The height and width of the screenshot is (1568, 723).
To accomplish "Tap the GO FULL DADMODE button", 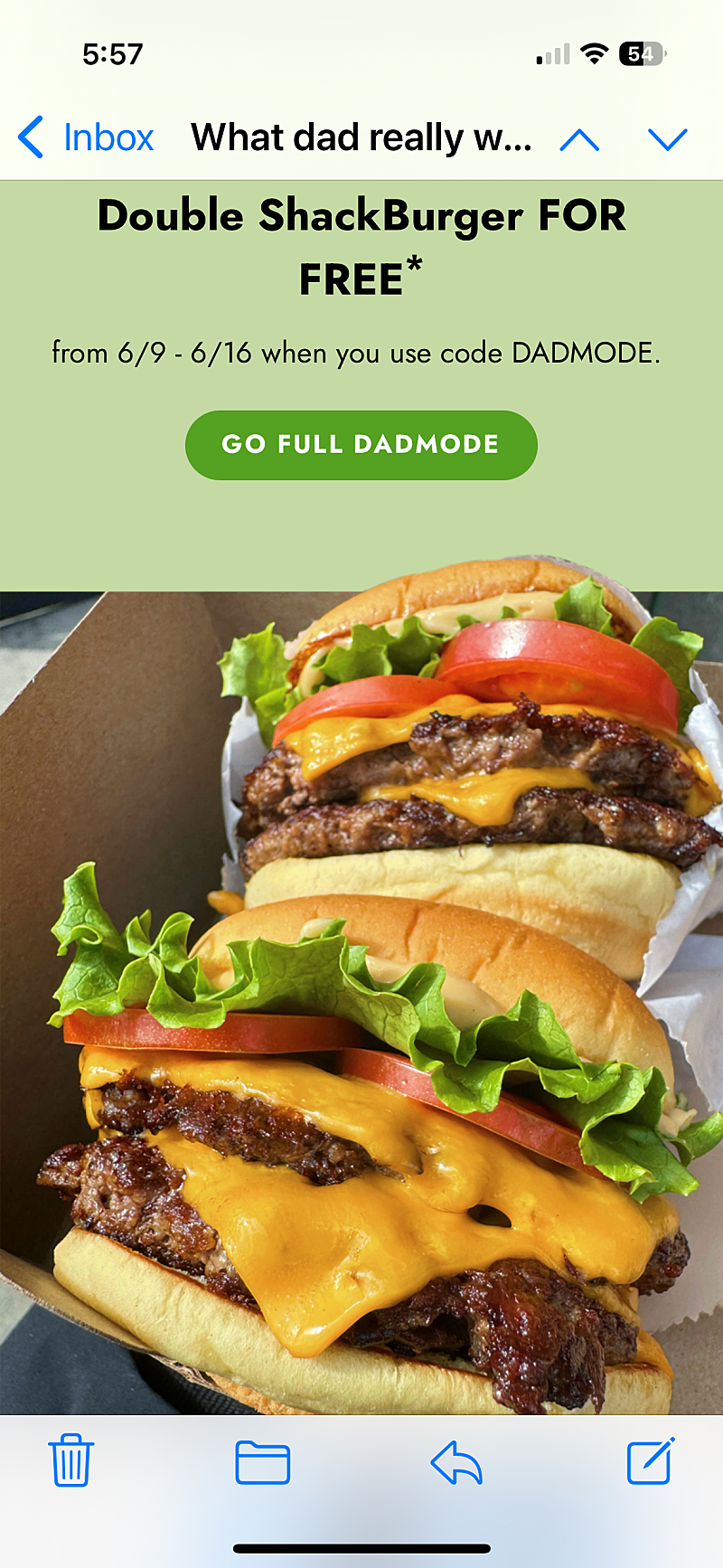I will pos(361,445).
